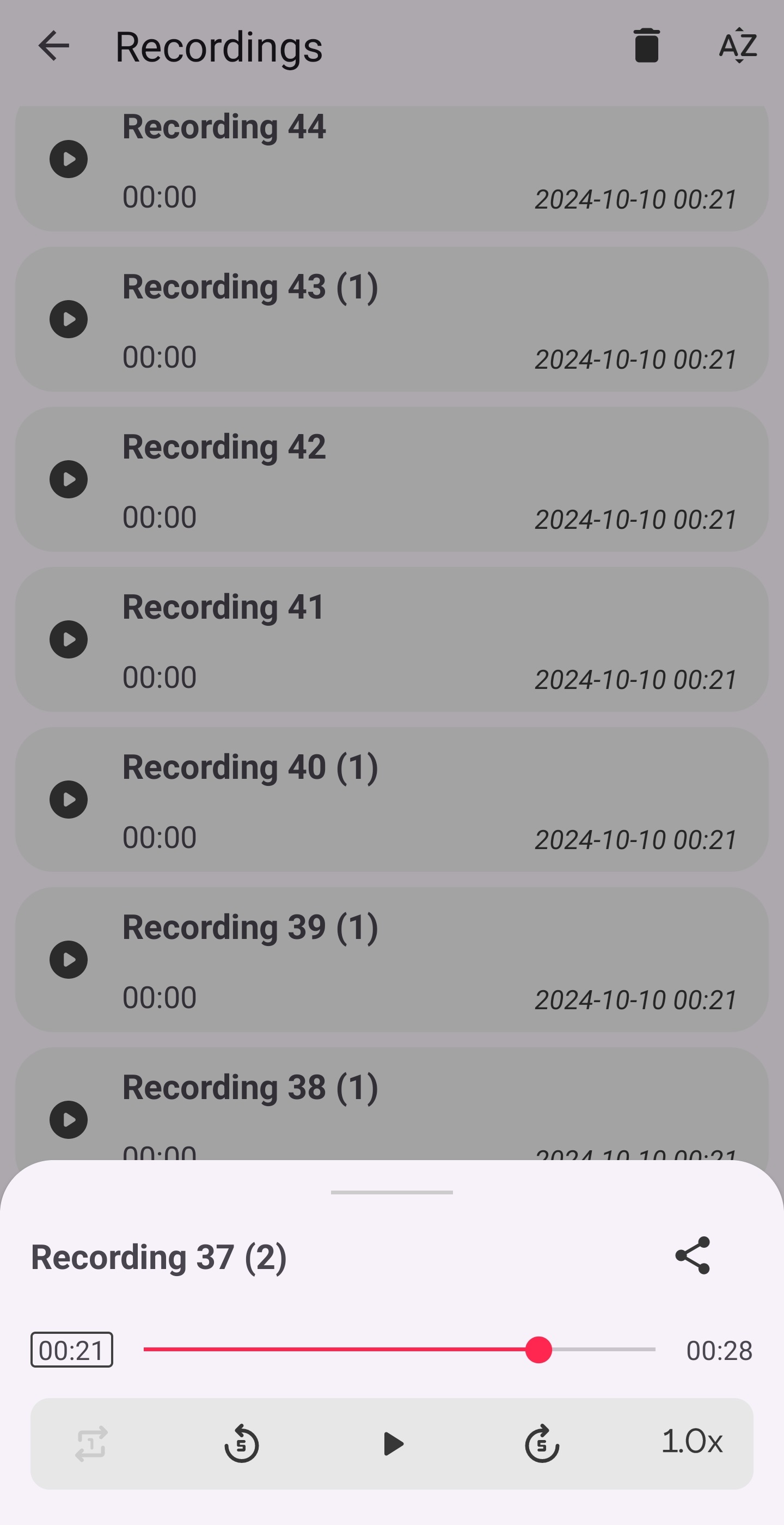Image resolution: width=784 pixels, height=1525 pixels.
Task: Select the Recording 41 list item
Action: pos(391,639)
